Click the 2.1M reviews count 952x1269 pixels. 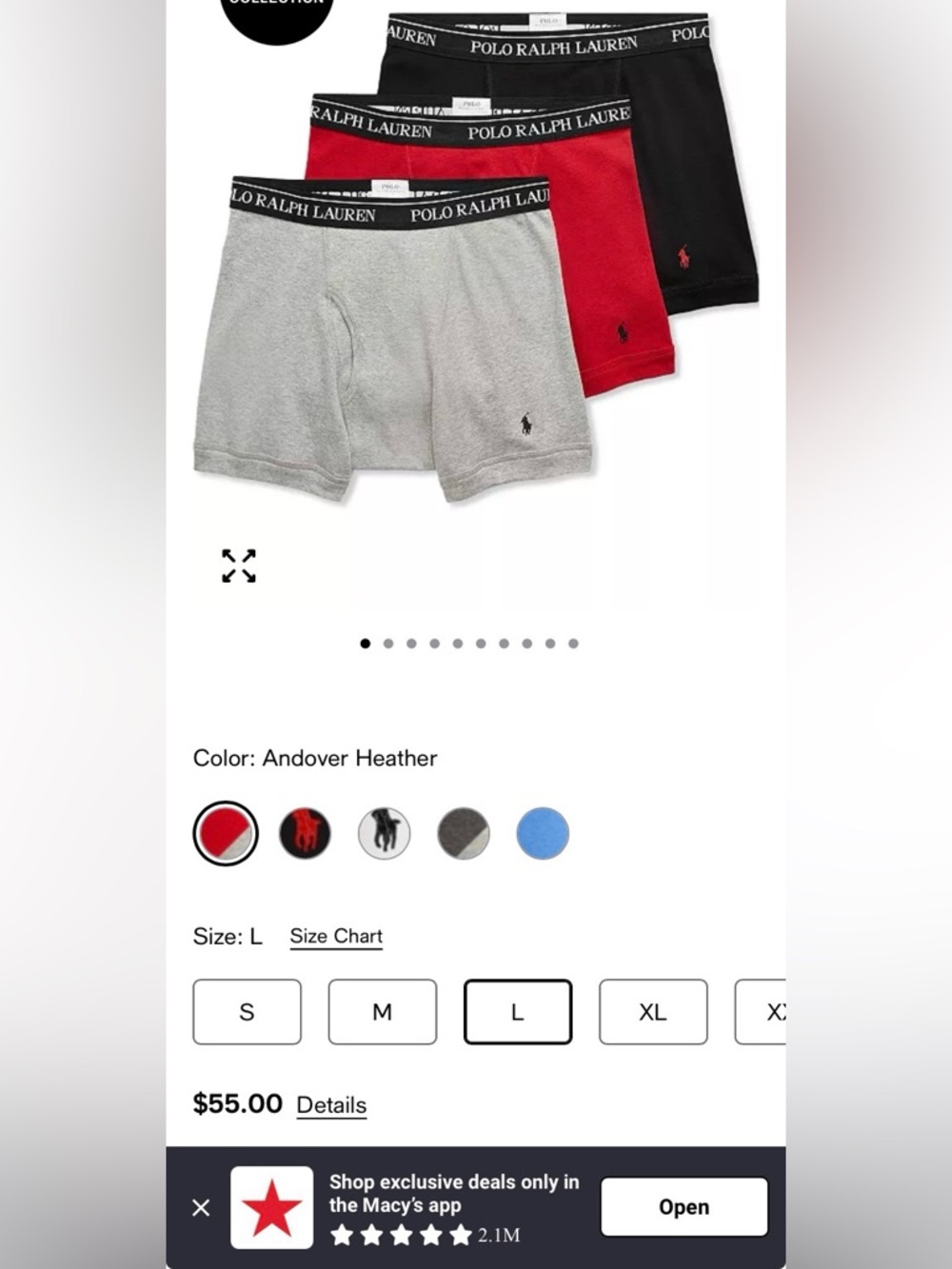[499, 1235]
